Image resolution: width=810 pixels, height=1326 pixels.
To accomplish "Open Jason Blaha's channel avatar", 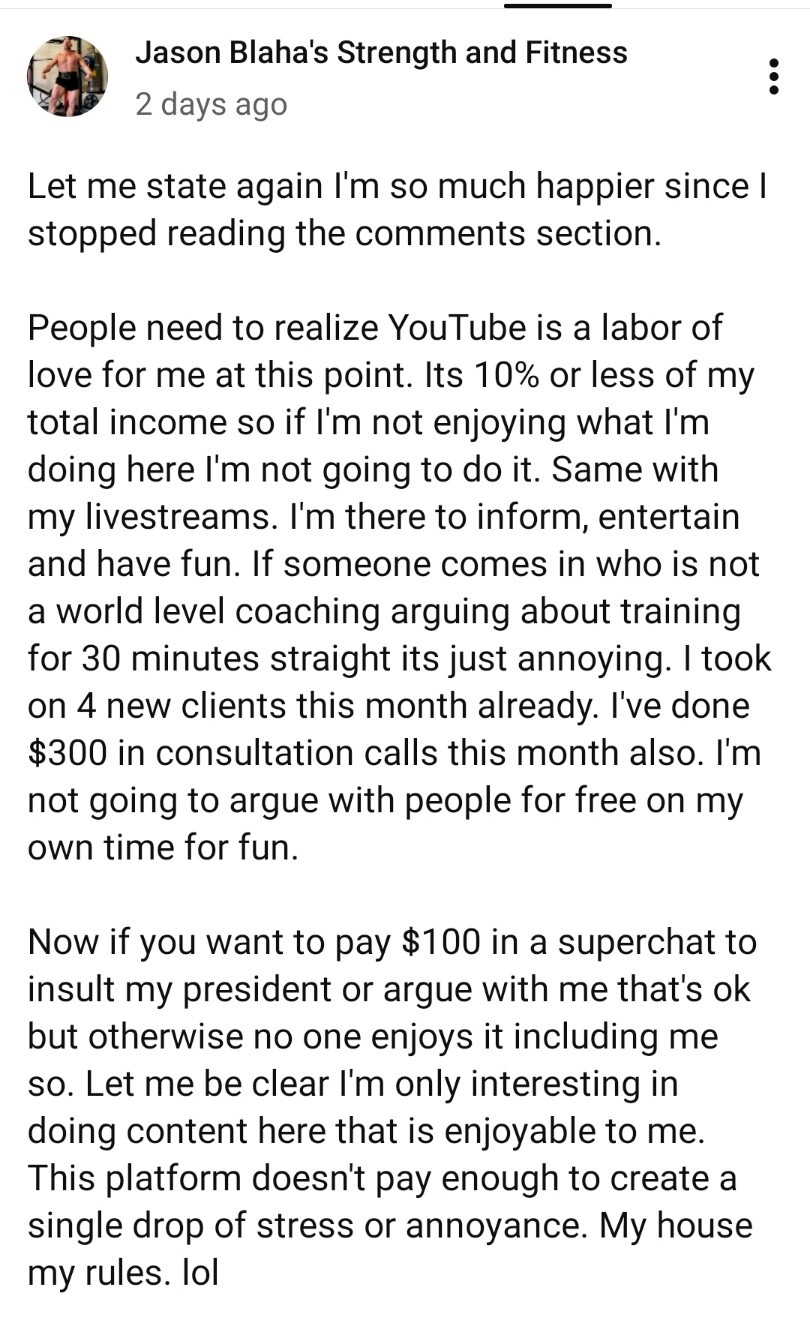I will pyautogui.click(x=67, y=77).
